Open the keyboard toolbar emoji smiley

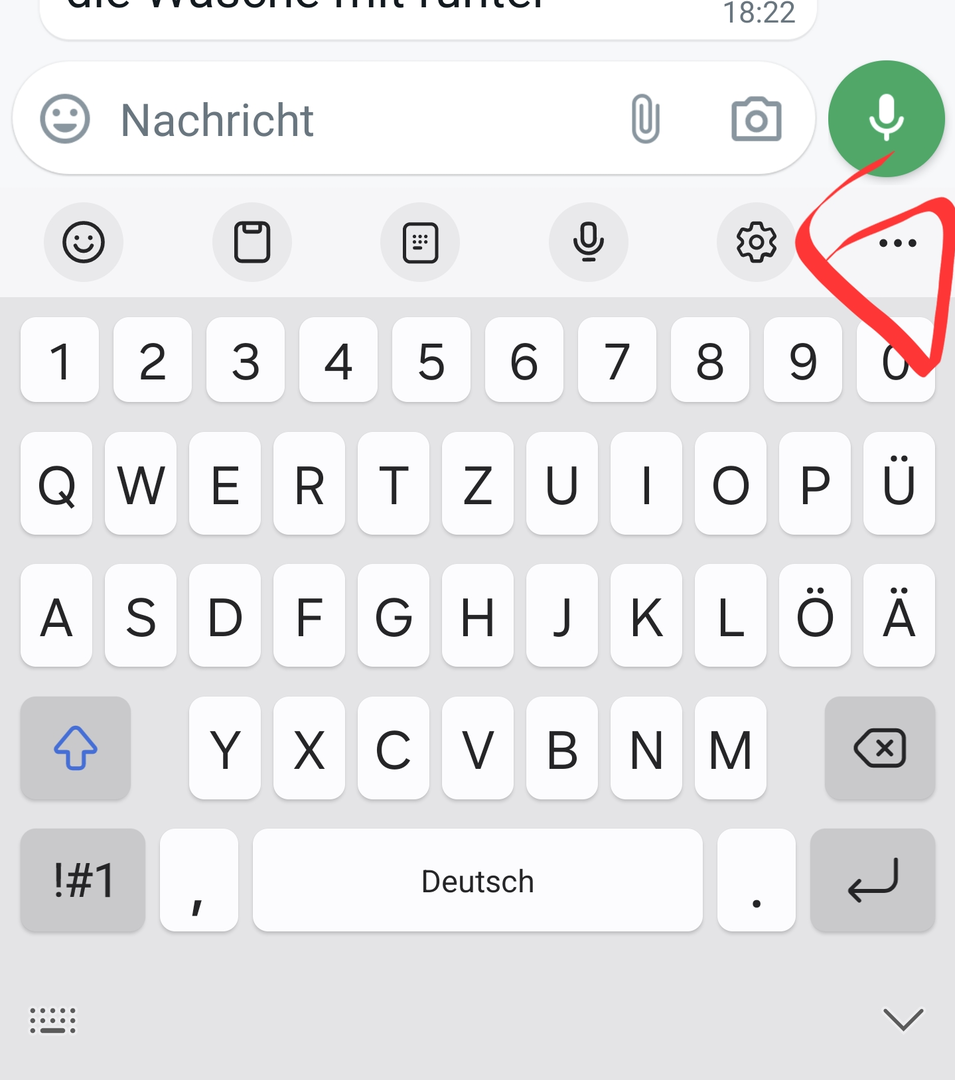[x=84, y=242]
